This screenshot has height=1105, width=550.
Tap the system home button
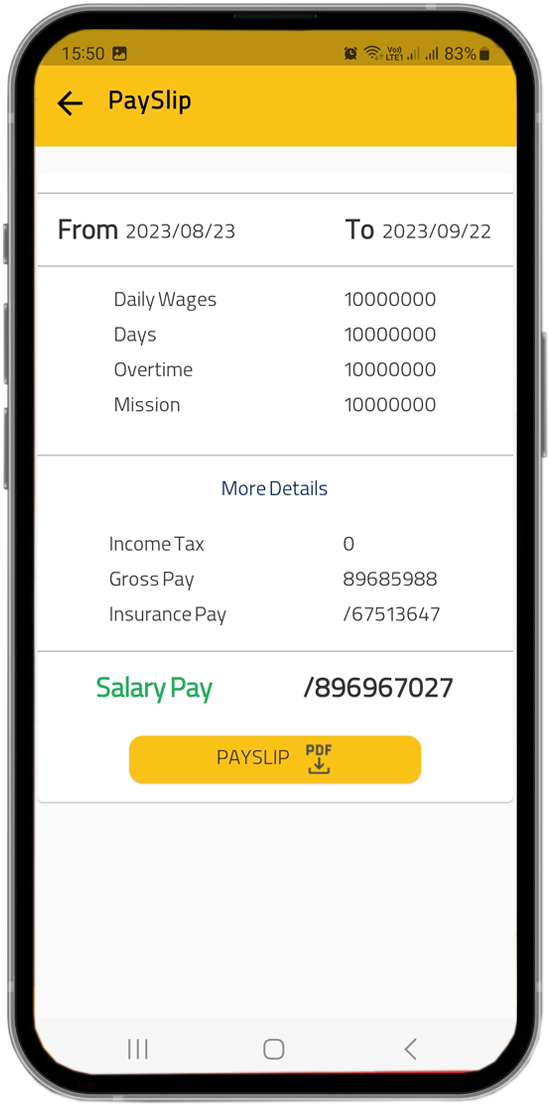[x=274, y=1049]
